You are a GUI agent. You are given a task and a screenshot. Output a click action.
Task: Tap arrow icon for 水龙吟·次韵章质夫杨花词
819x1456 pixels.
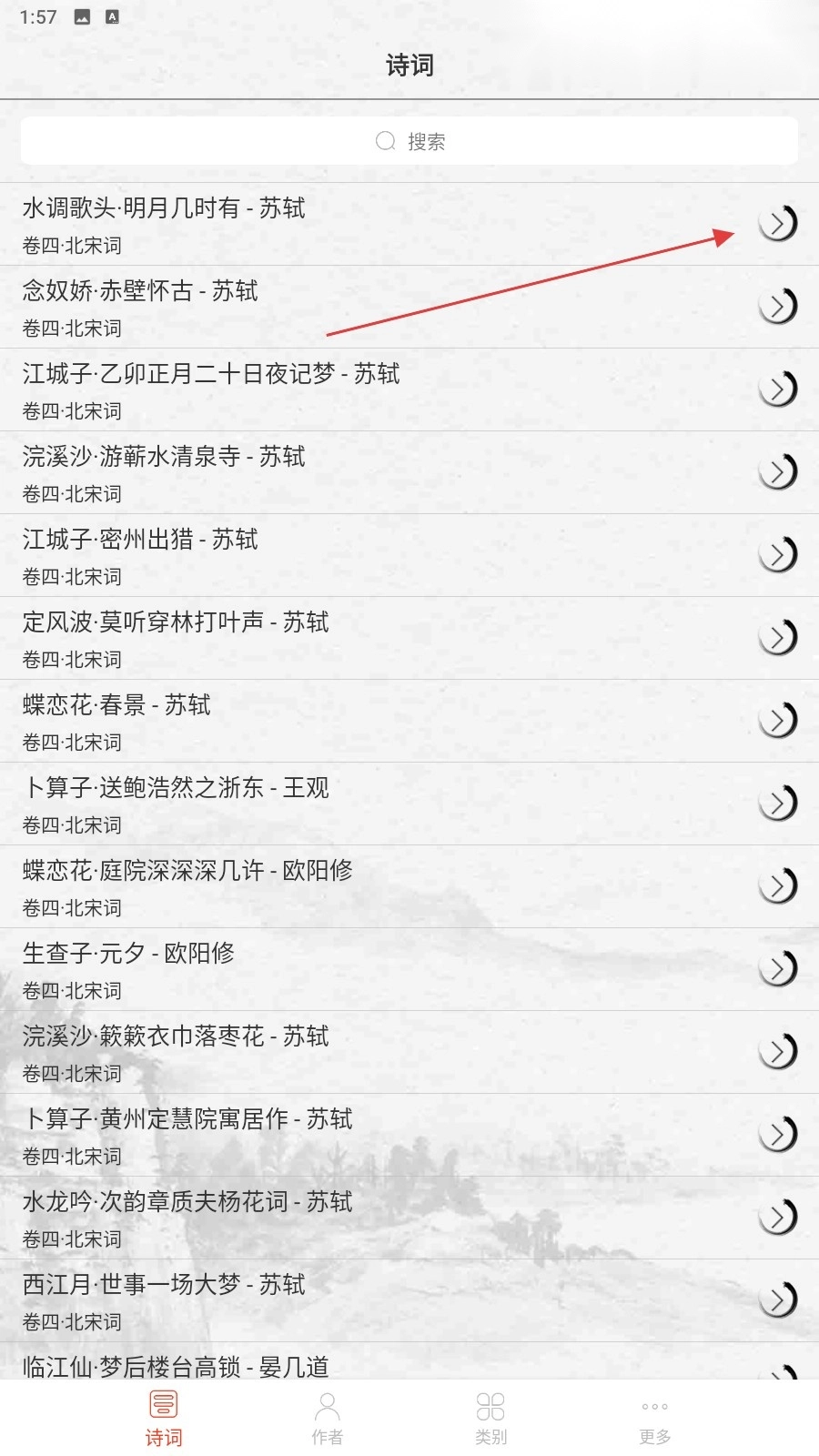[778, 1217]
